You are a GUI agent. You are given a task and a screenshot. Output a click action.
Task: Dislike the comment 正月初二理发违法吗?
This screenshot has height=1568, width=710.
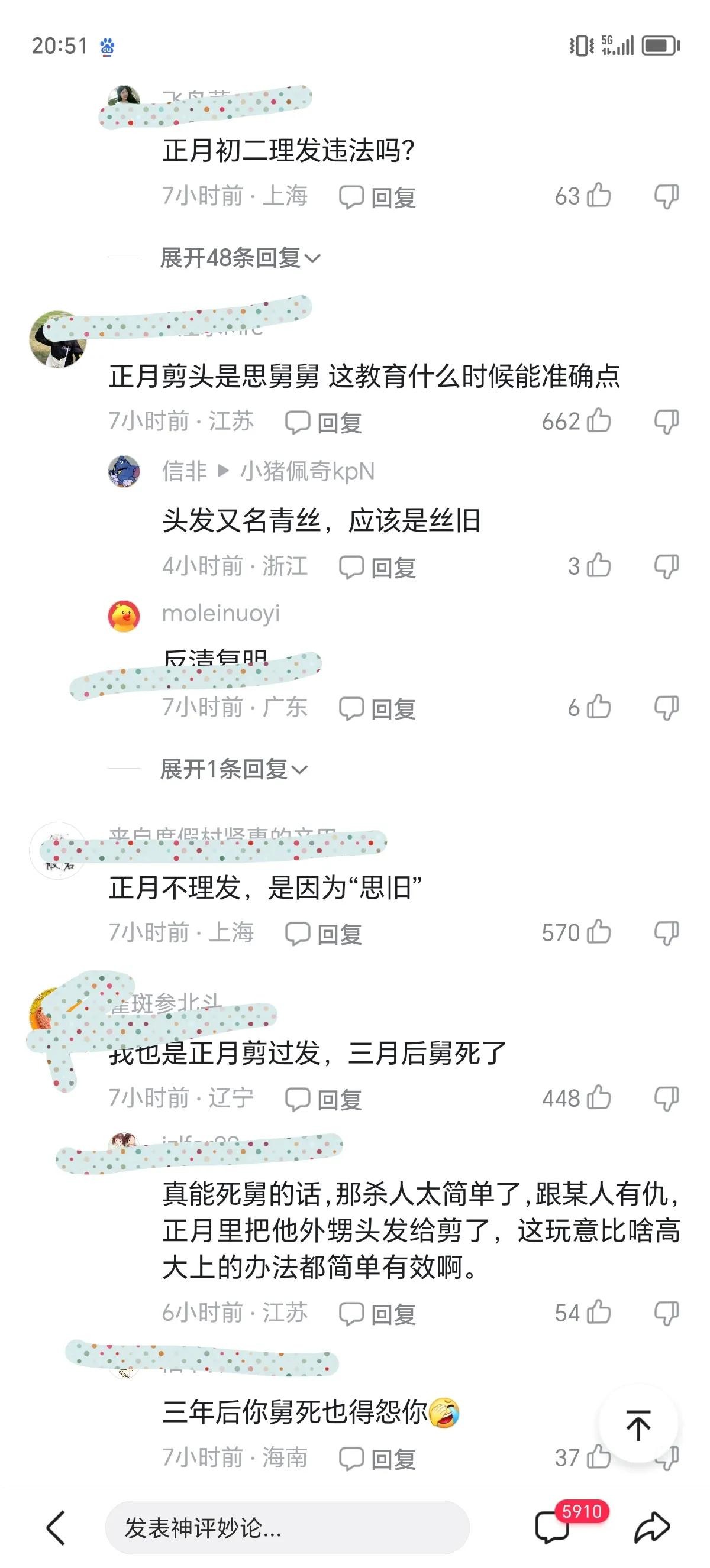[x=666, y=196]
